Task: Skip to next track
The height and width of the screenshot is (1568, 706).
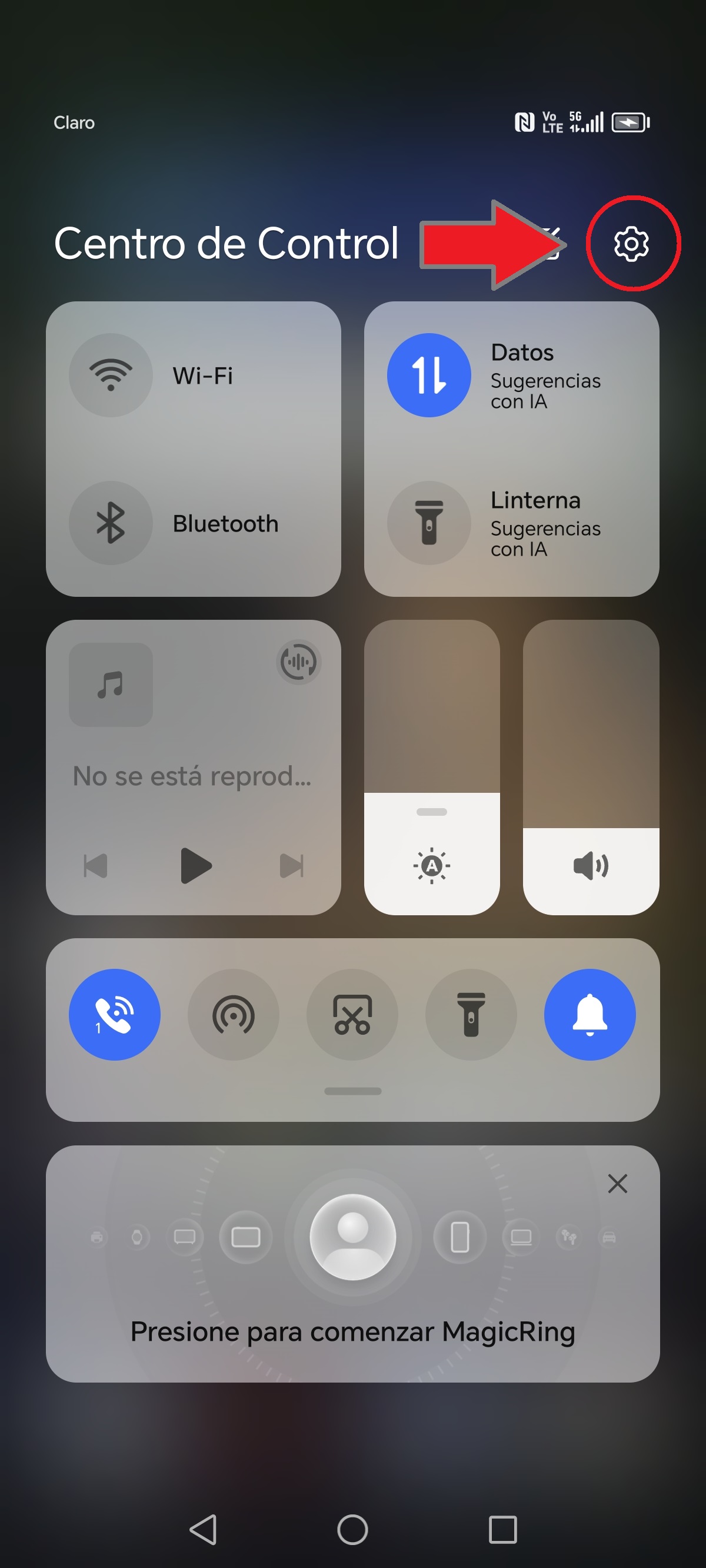Action: pyautogui.click(x=292, y=865)
